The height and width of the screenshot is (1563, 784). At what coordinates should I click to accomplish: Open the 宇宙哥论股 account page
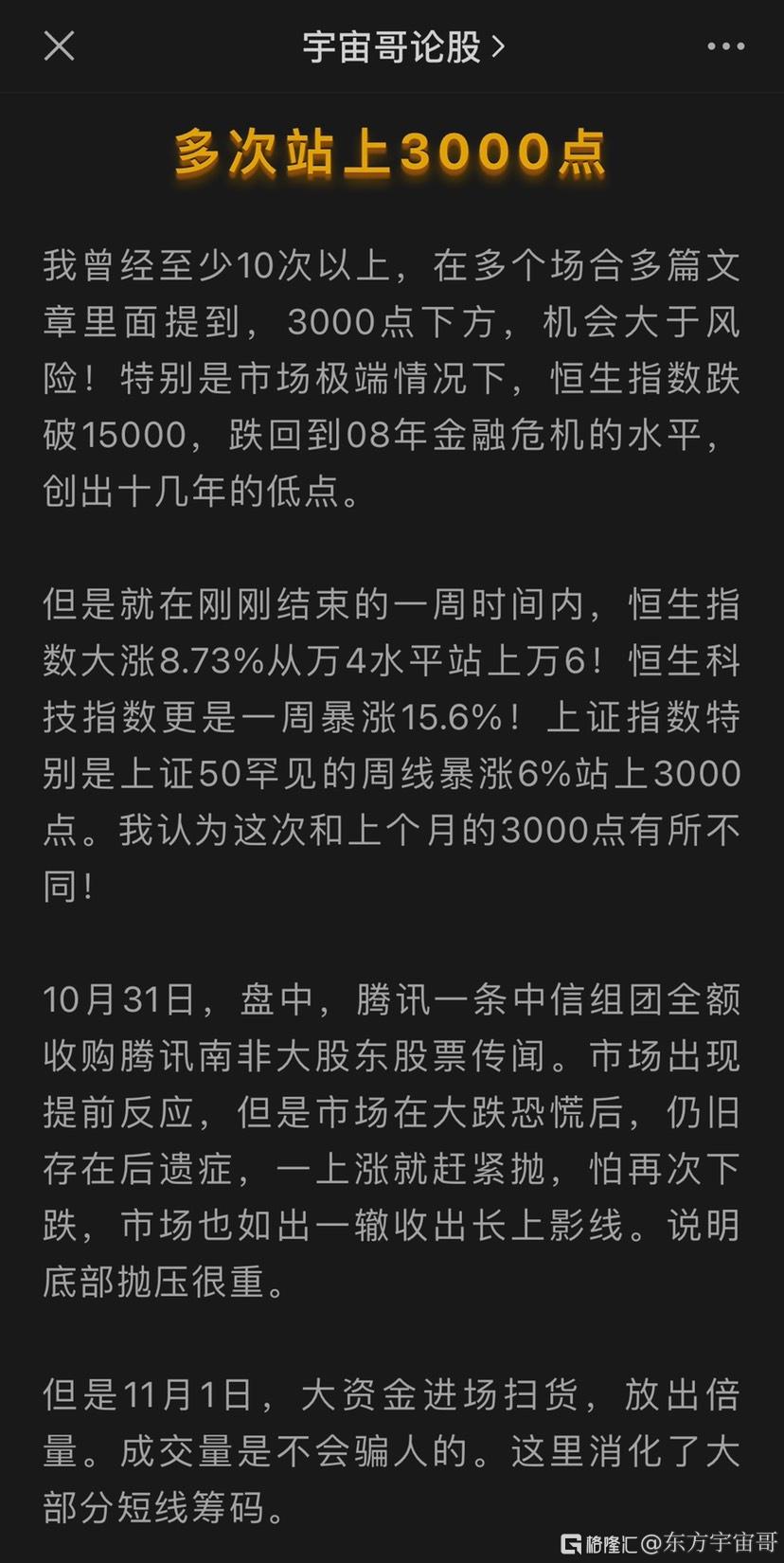tap(403, 46)
